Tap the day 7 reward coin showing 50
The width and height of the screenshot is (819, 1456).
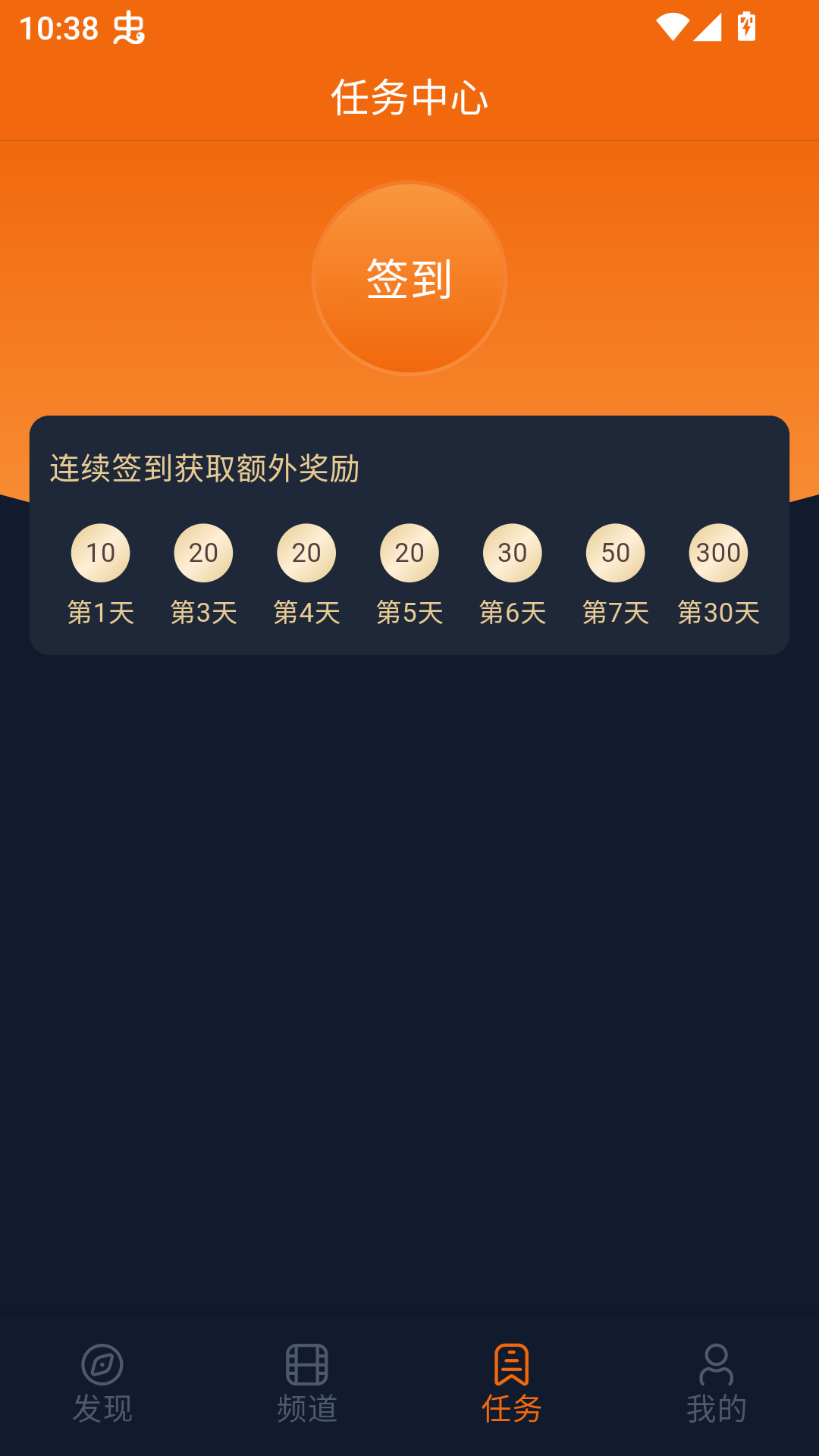(616, 553)
